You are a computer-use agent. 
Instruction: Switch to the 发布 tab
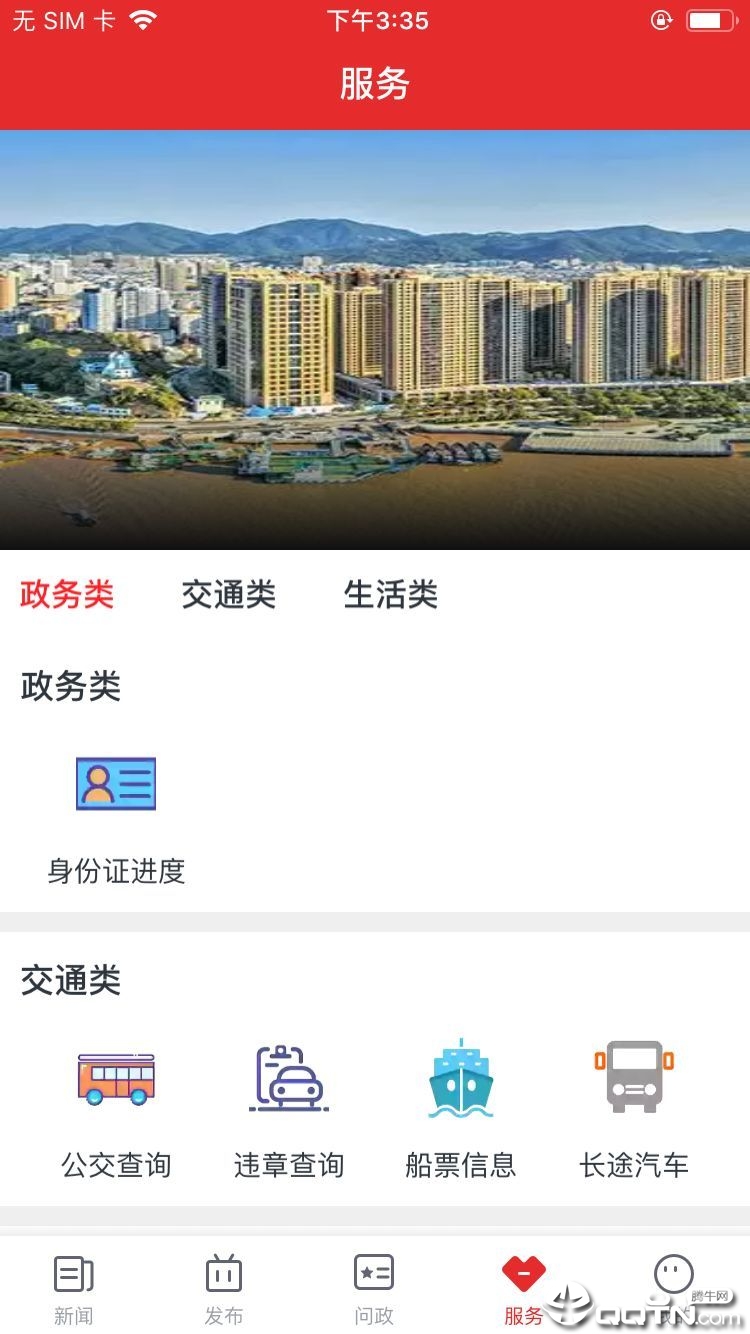coord(224,1288)
